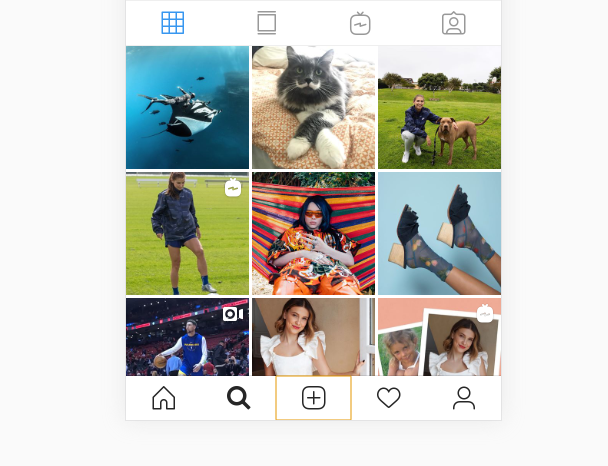Create a new post
The image size is (608, 466).
click(313, 398)
